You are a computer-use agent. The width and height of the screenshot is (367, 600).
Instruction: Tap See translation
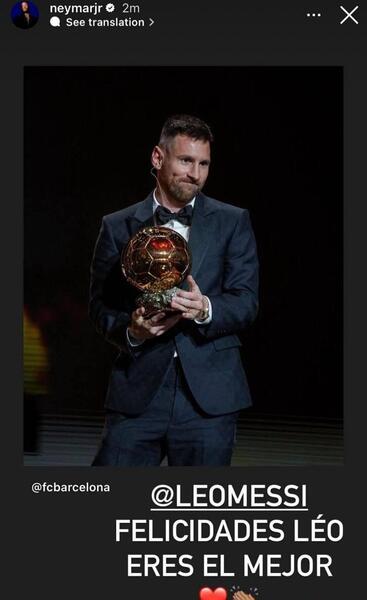tap(102, 22)
